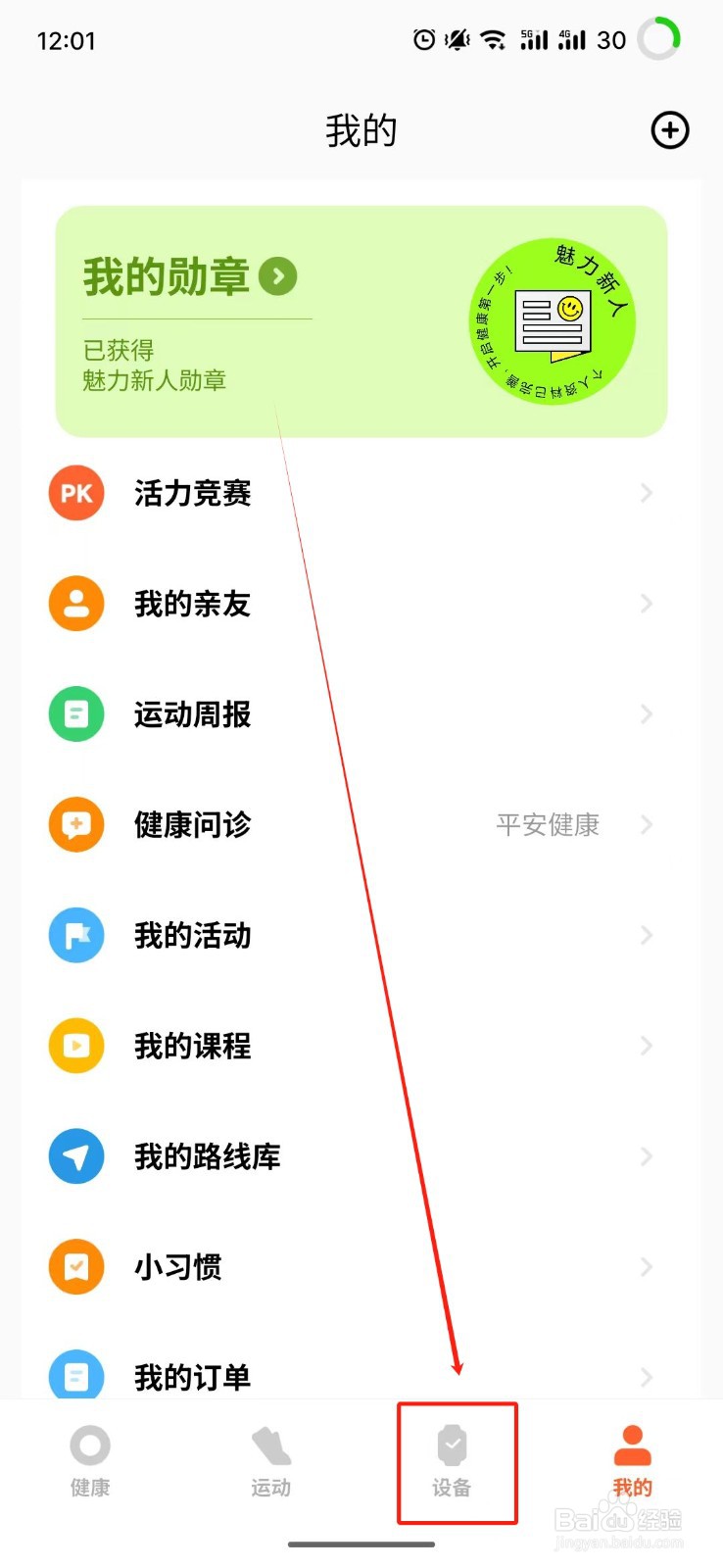Check the battery progress ring indicator
This screenshot has width=723, height=1568.
pos(659,39)
